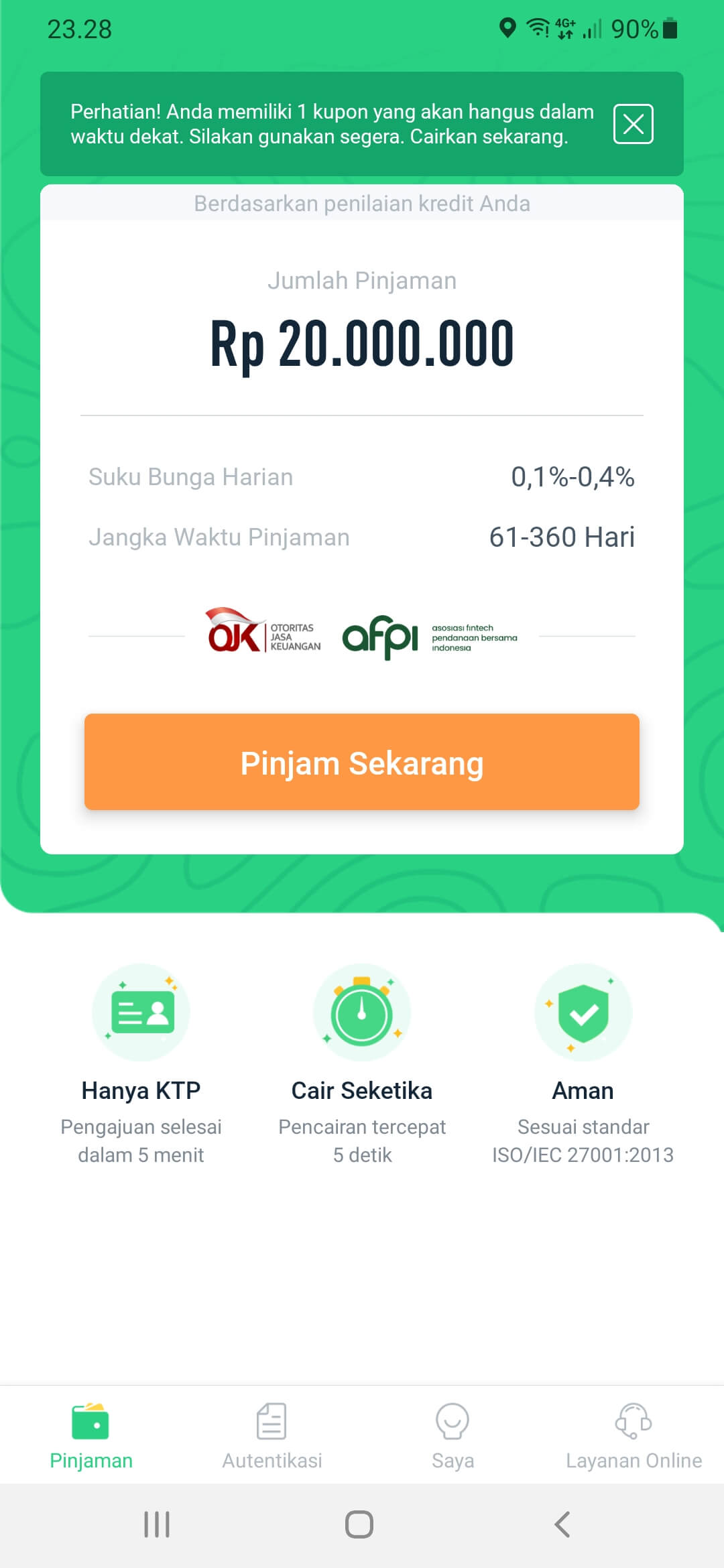Dismiss the expiring coupon notice
Image resolution: width=724 pixels, height=1568 pixels.
click(633, 124)
